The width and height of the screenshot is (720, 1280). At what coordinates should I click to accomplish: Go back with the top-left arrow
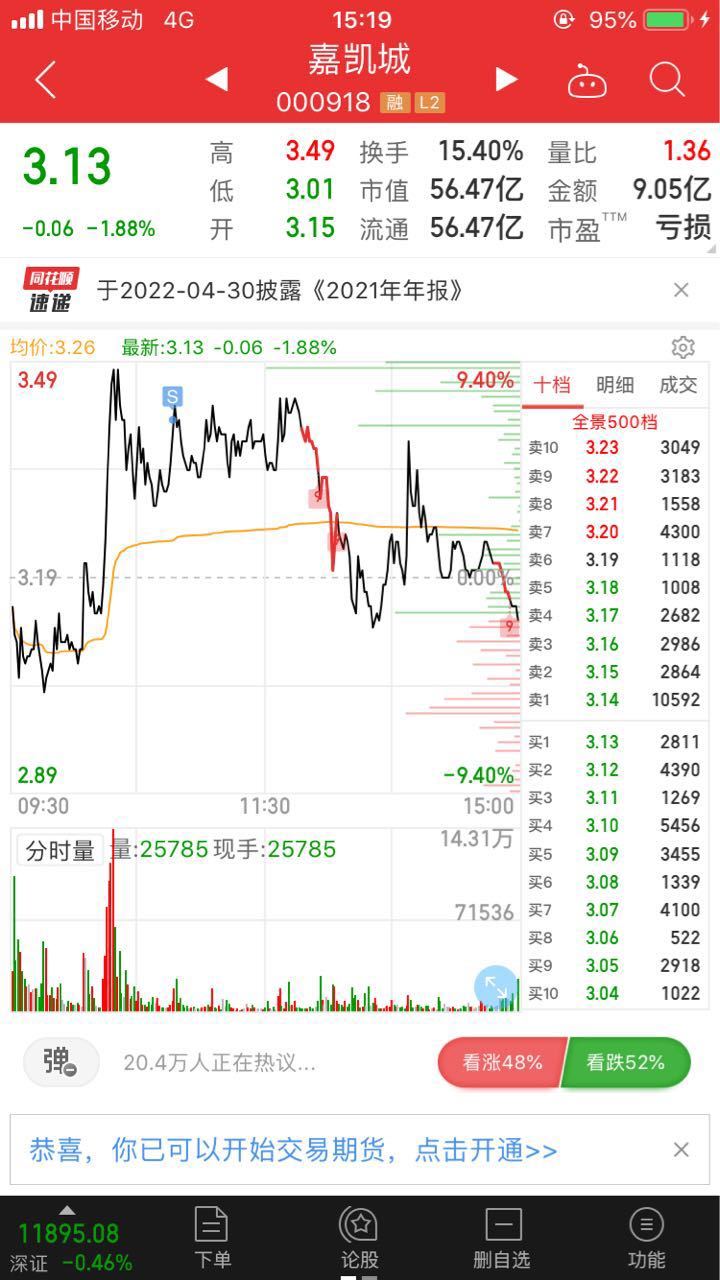[45, 80]
